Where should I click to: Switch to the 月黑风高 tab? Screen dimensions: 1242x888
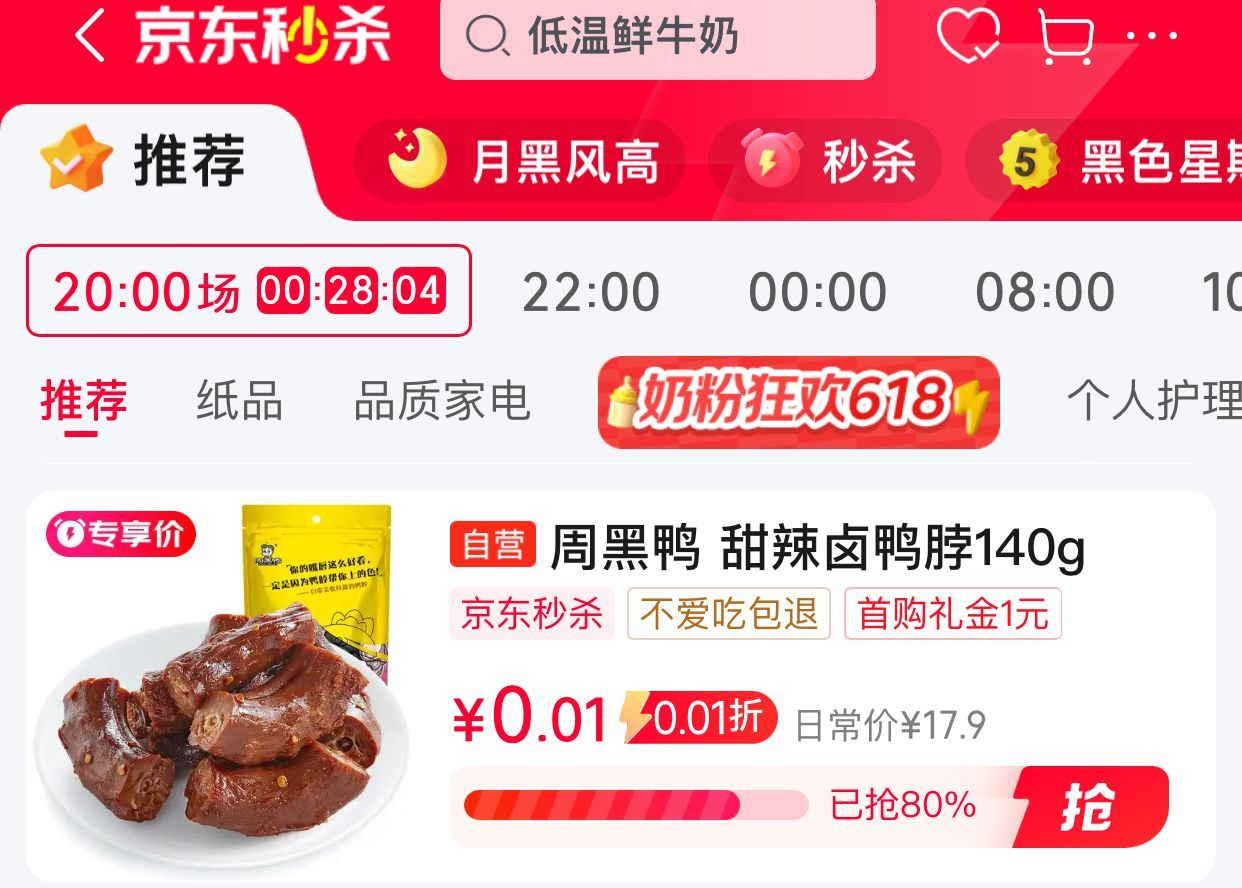pos(523,161)
